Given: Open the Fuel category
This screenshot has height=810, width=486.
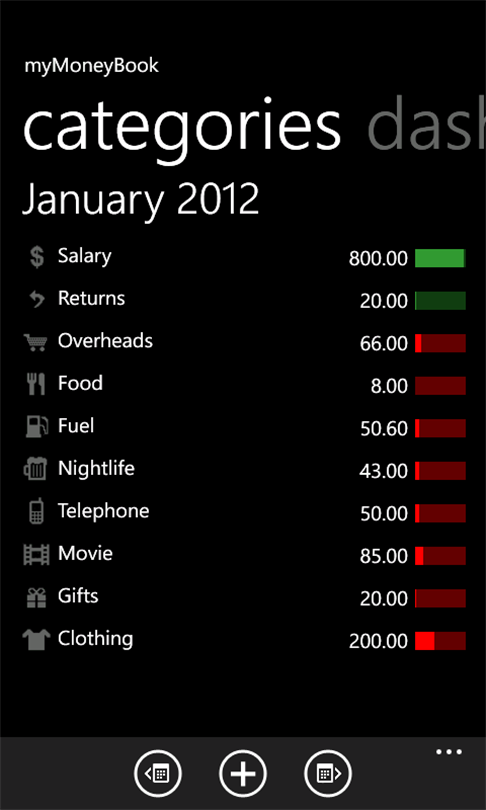Looking at the screenshot, I should [244, 427].
